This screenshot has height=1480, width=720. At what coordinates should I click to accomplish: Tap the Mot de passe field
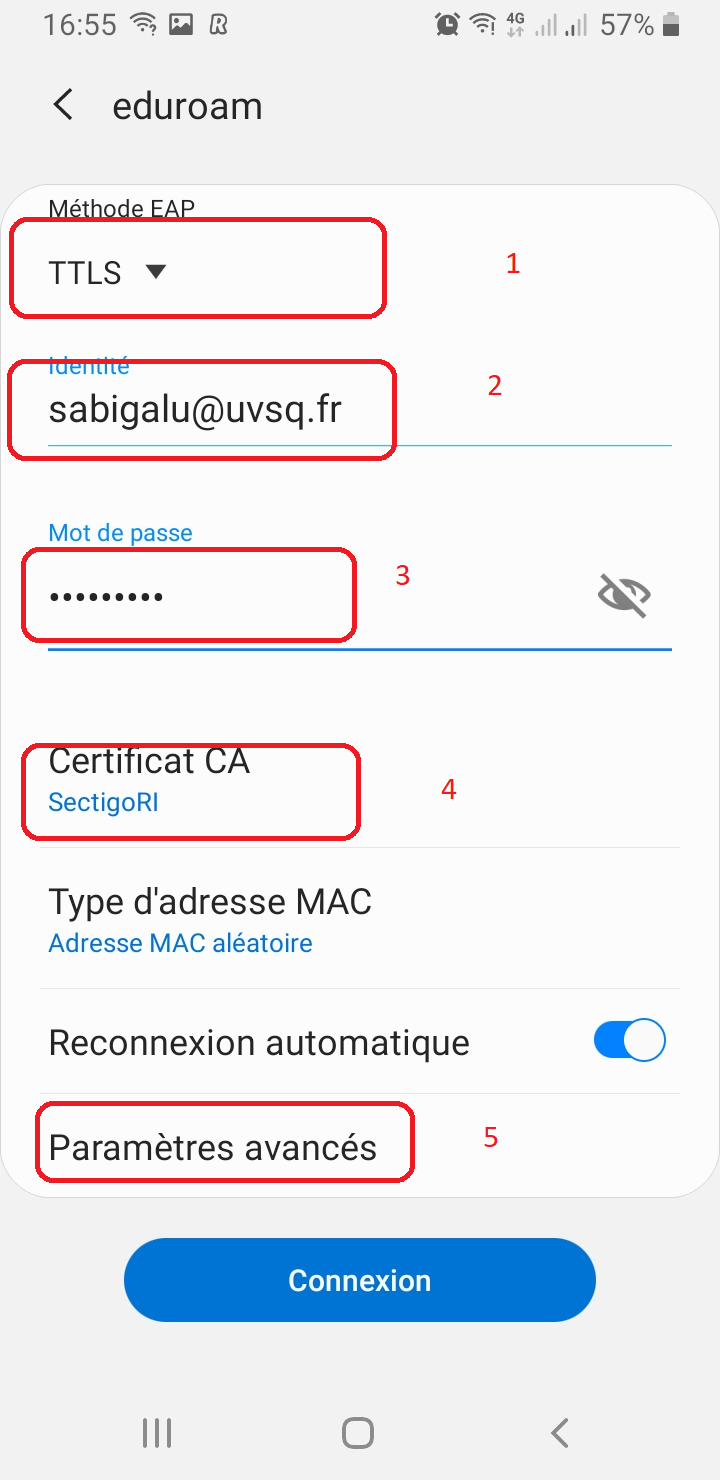[310, 597]
